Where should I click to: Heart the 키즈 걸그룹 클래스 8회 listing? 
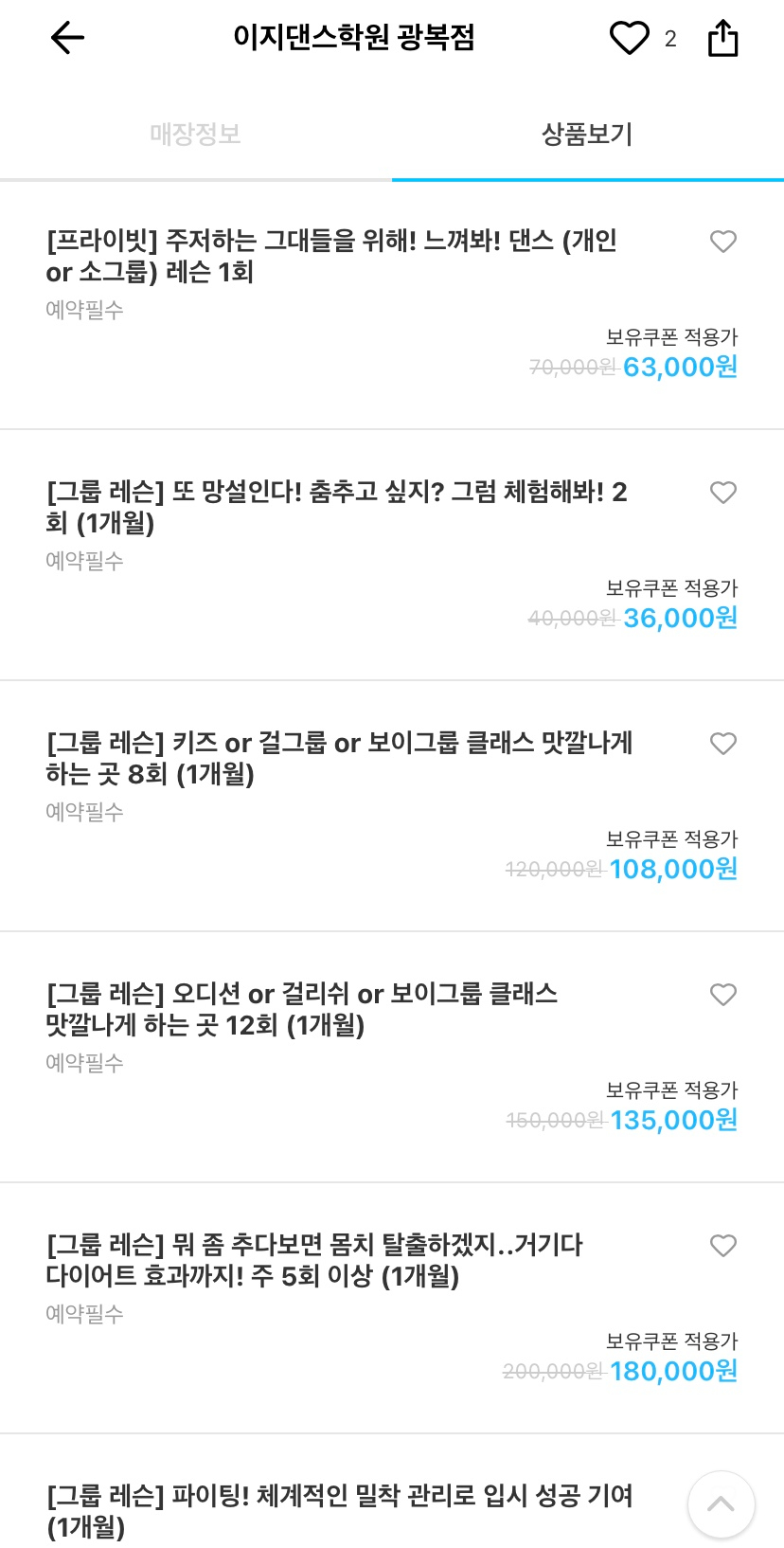pos(723,744)
